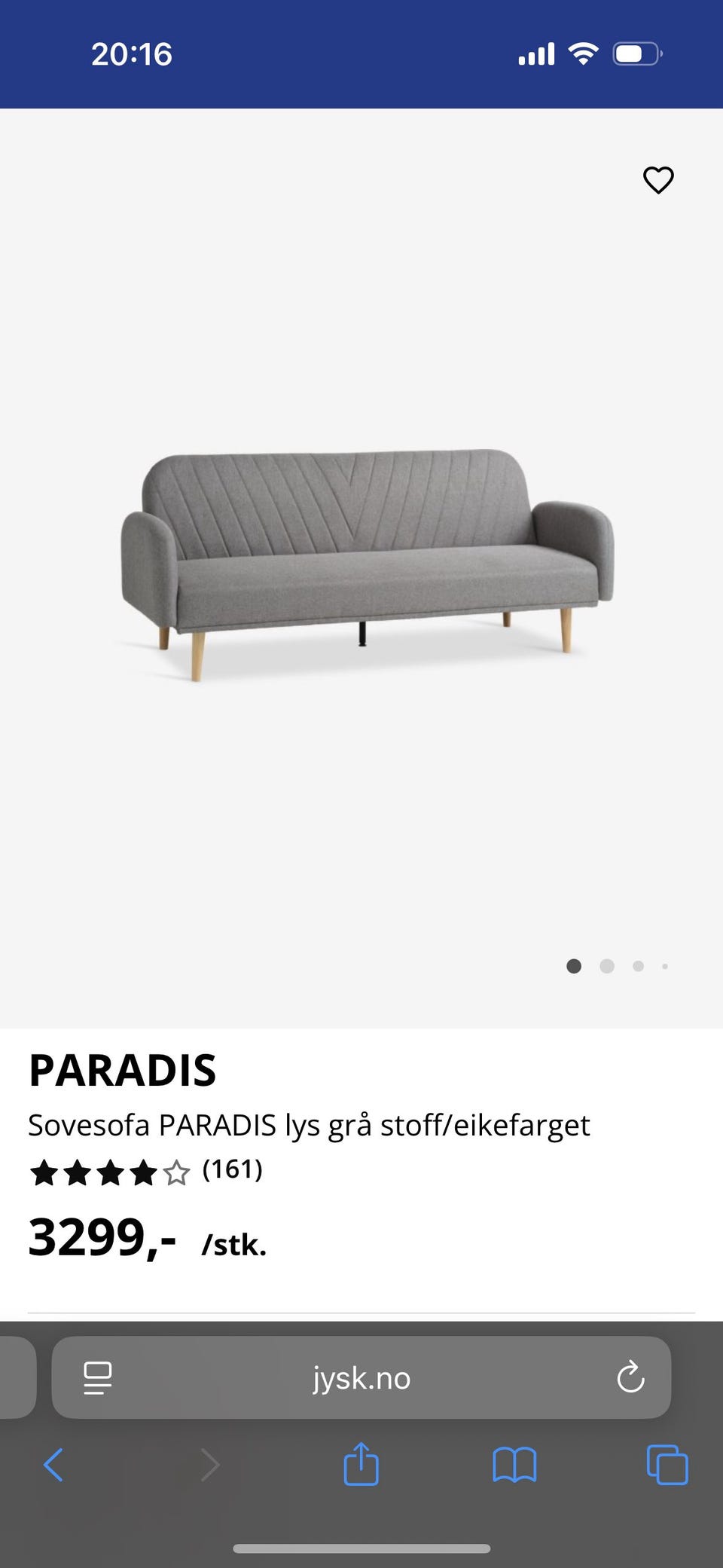723x1568 pixels.
Task: Select the first carousel indicator dot
Action: click(574, 966)
